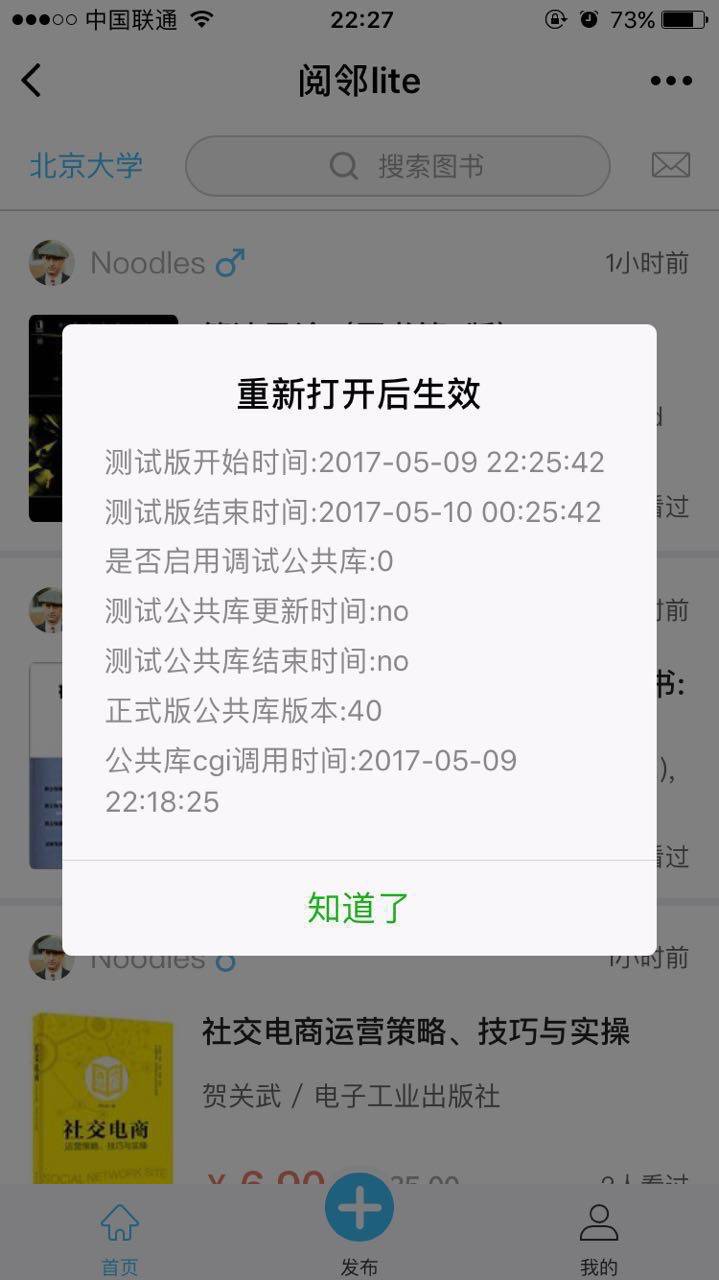Change school via 北京大学
Screen dimensions: 719x1280
coord(86,165)
